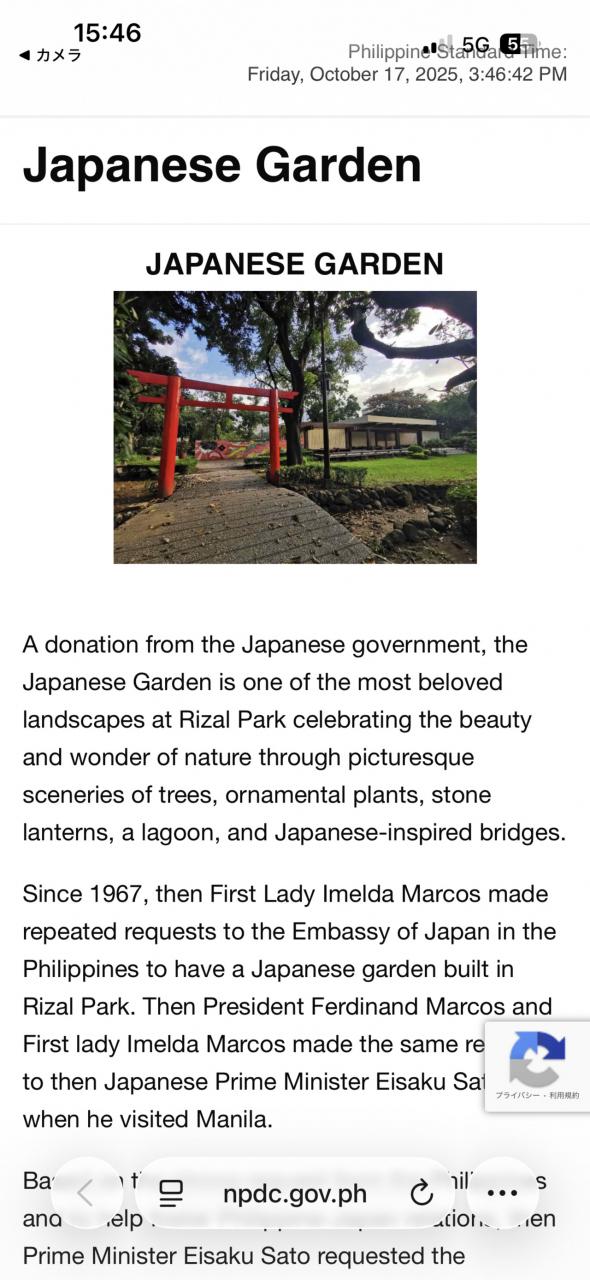Tap the reCAPTCHA privacy badge

[x=538, y=1066]
